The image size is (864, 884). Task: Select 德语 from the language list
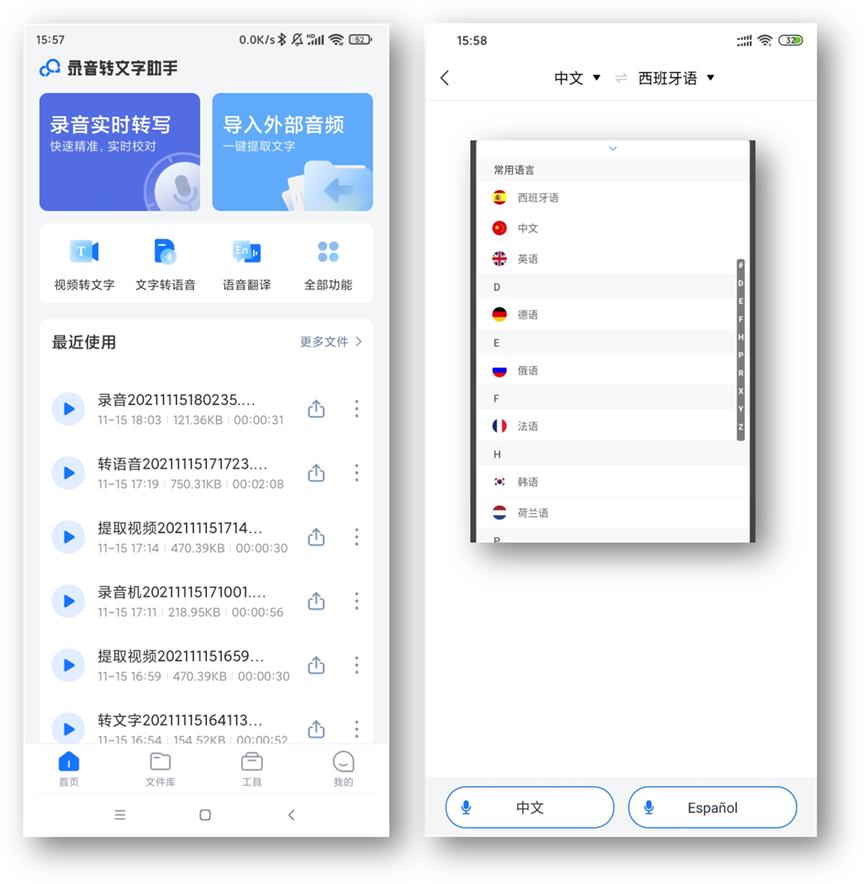(527, 314)
